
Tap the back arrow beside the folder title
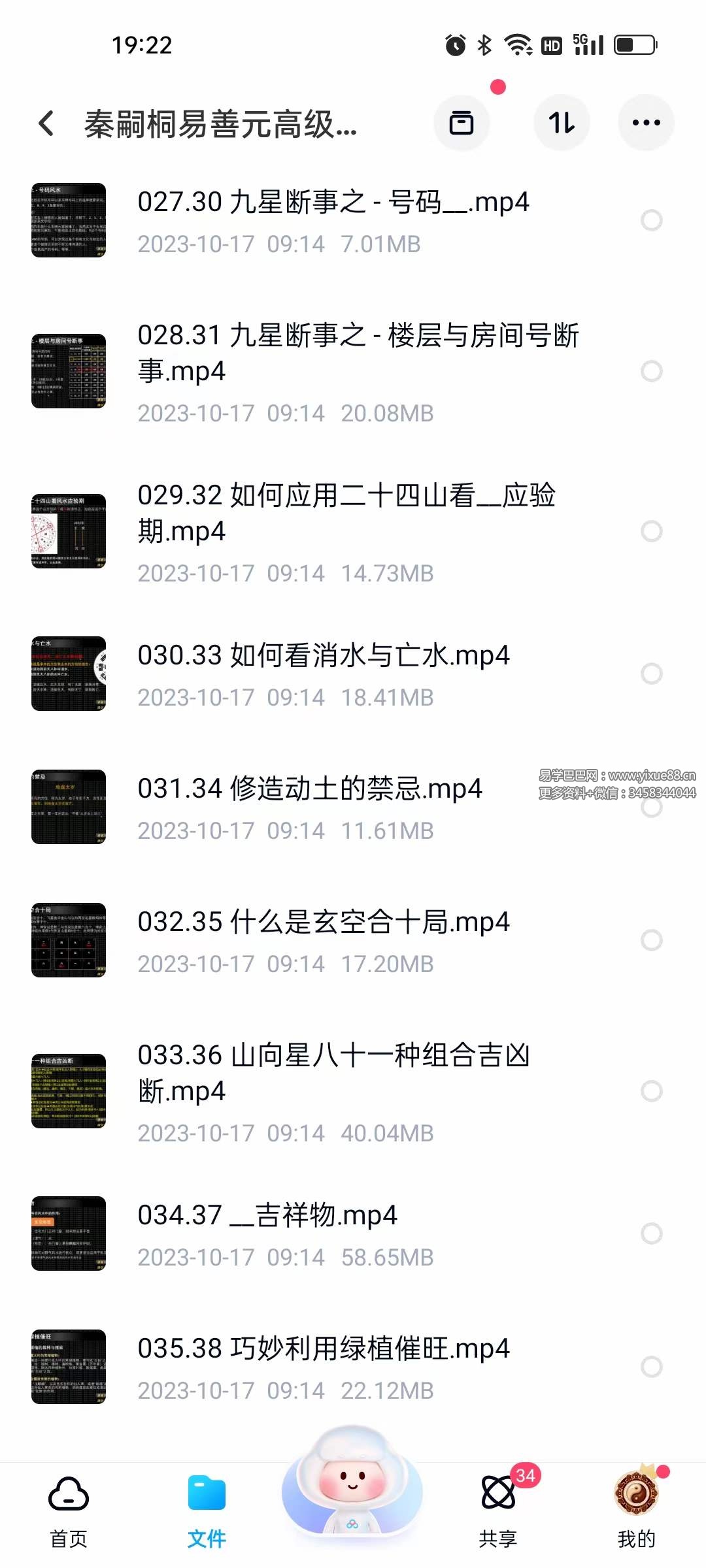pyautogui.click(x=46, y=123)
